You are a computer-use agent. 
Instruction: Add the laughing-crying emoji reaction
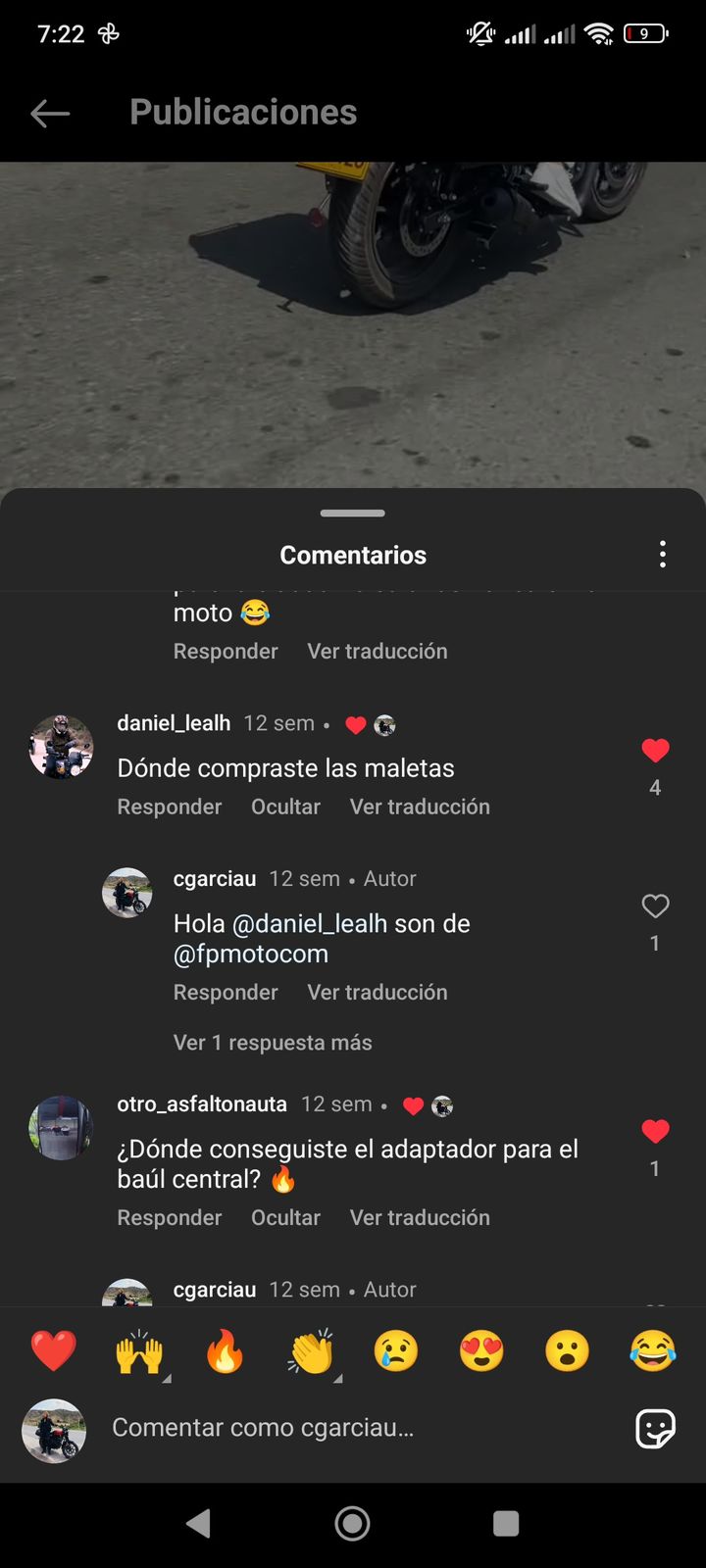coord(653,1351)
